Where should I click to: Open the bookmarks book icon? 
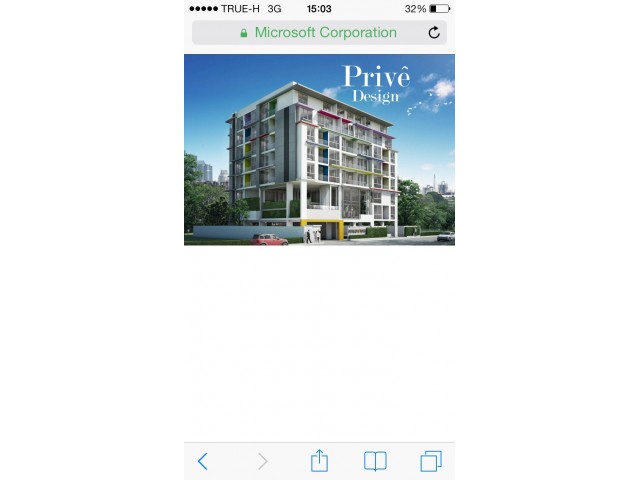(375, 461)
